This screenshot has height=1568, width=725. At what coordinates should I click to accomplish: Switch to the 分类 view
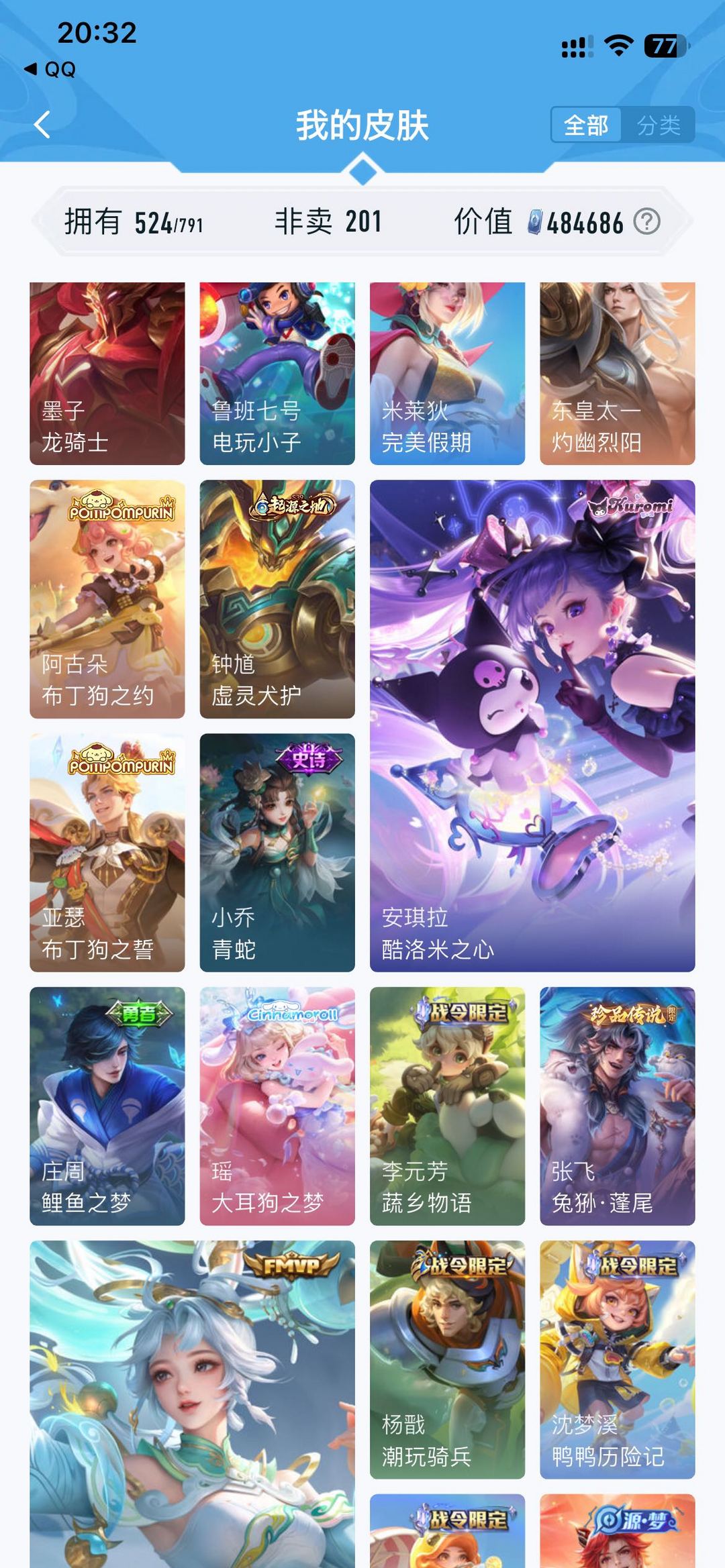click(658, 125)
